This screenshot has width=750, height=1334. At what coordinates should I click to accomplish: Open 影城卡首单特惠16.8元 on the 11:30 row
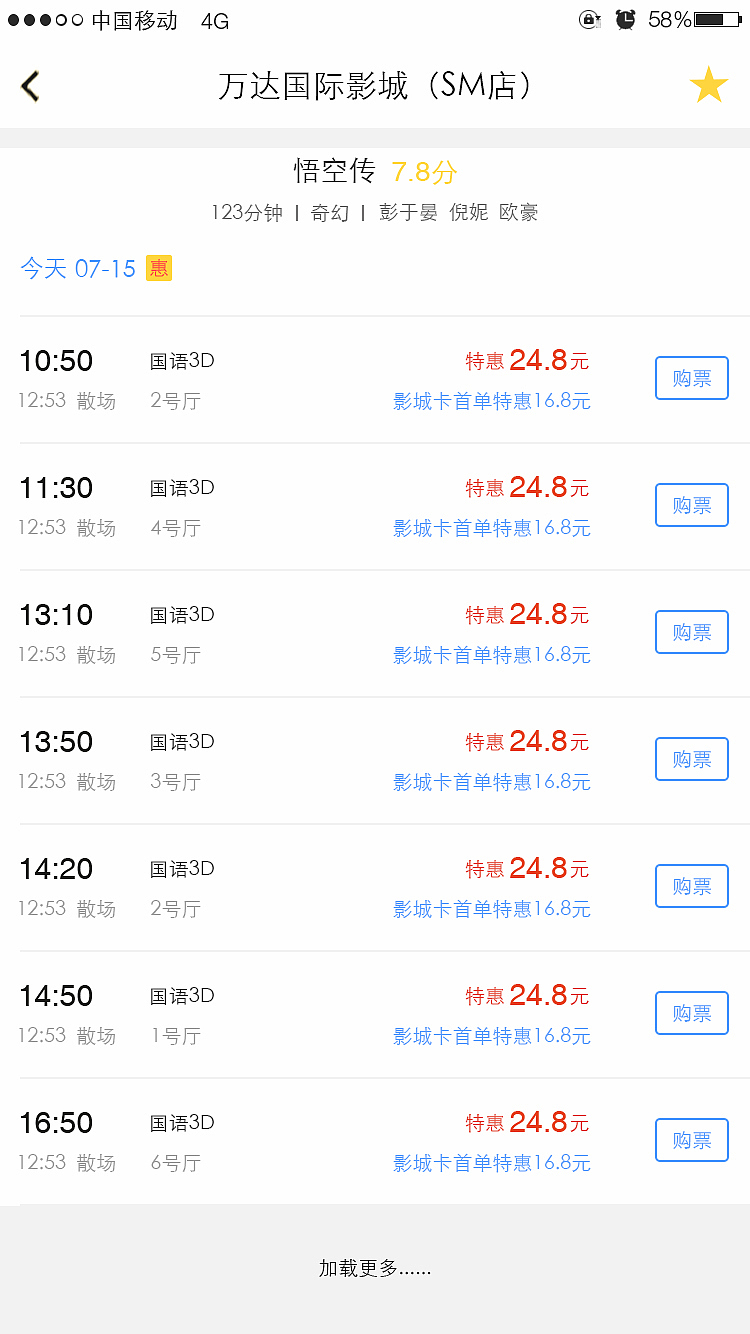click(492, 528)
